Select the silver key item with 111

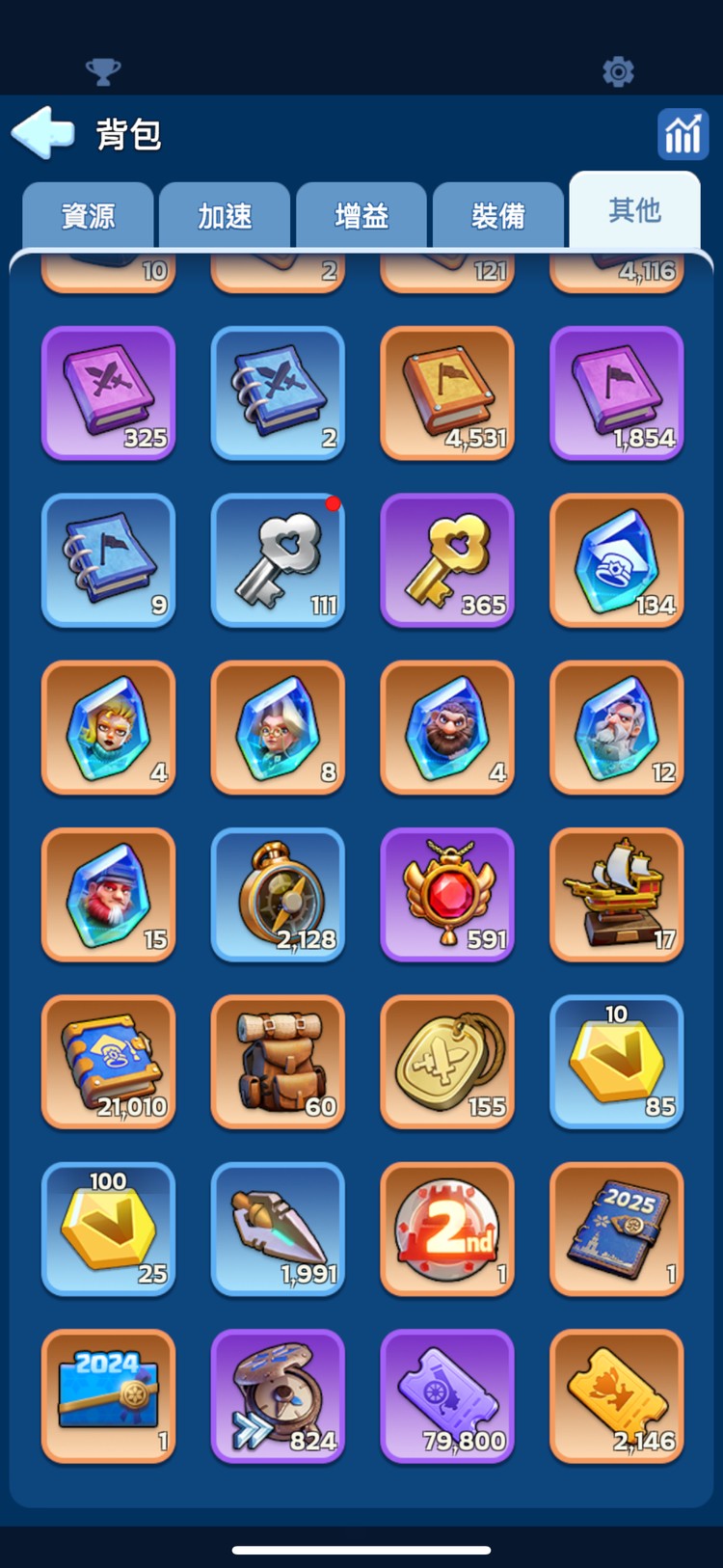click(278, 560)
